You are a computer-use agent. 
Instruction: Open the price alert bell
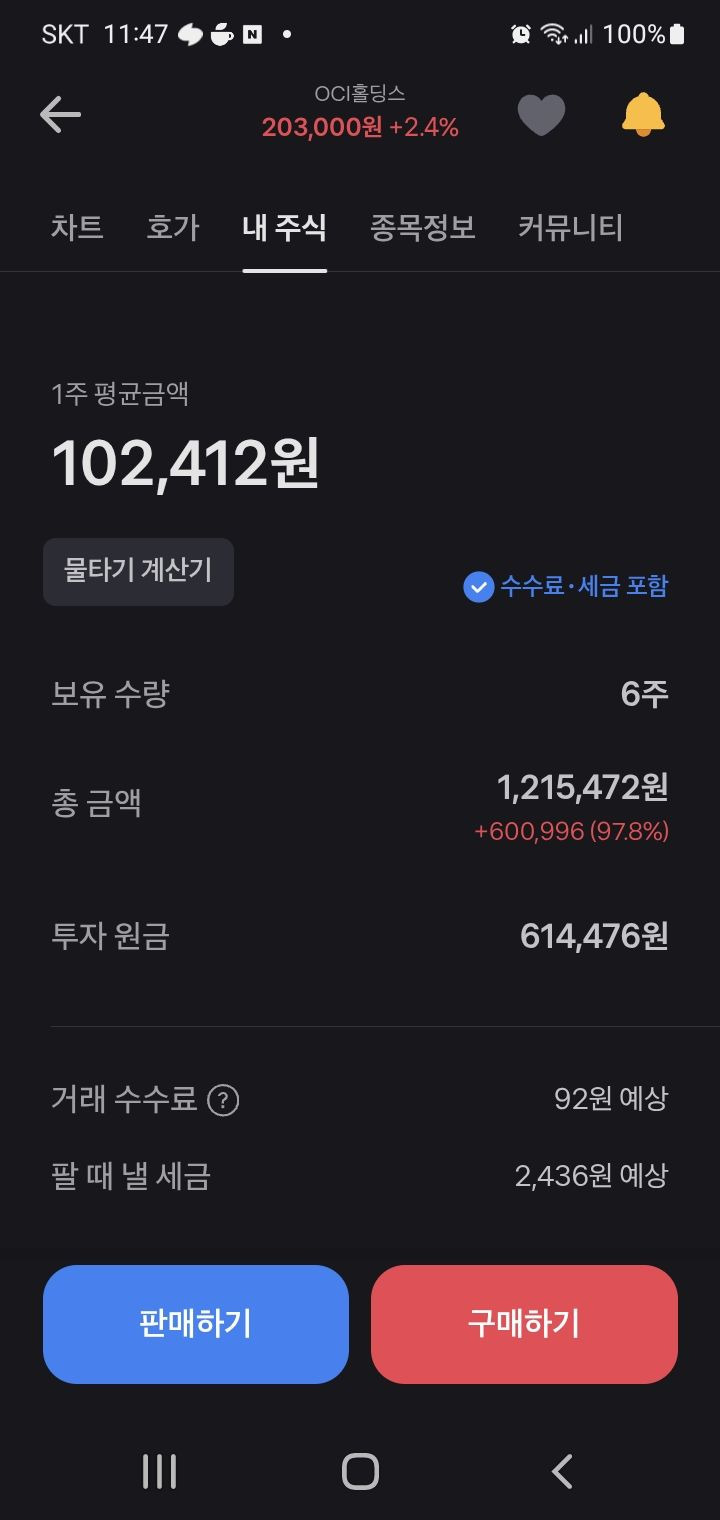point(643,114)
